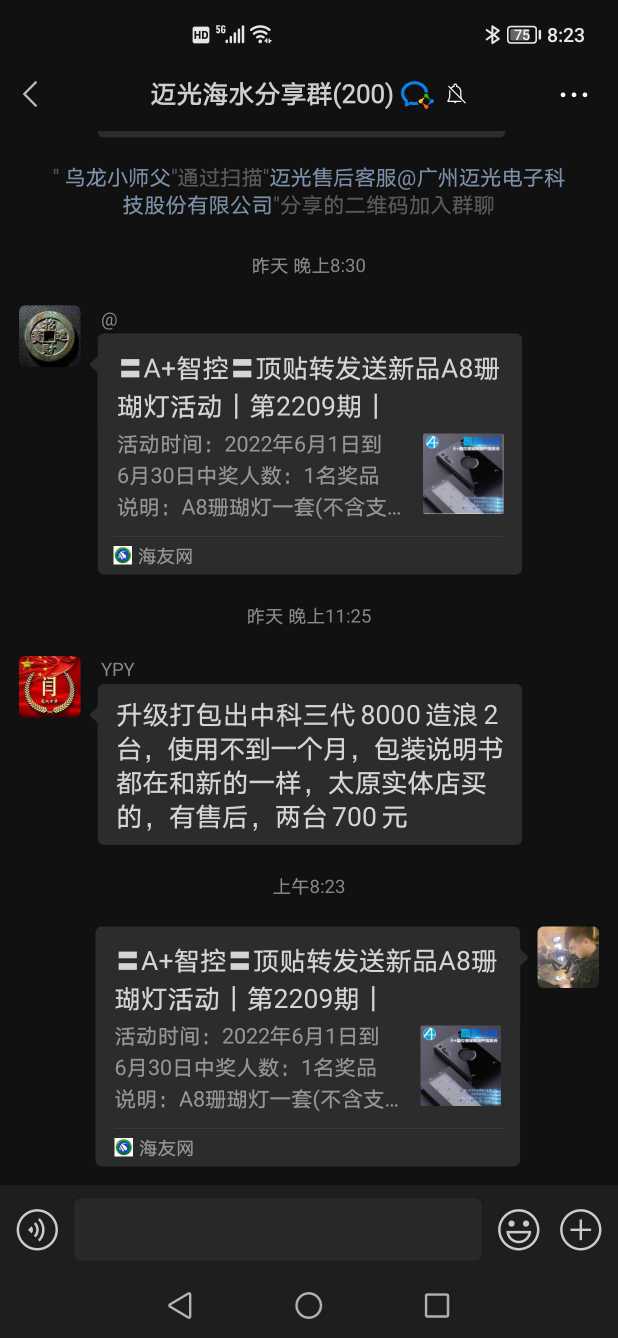Open the chat overflow menu
This screenshot has height=1338, width=618.
pos(573,95)
